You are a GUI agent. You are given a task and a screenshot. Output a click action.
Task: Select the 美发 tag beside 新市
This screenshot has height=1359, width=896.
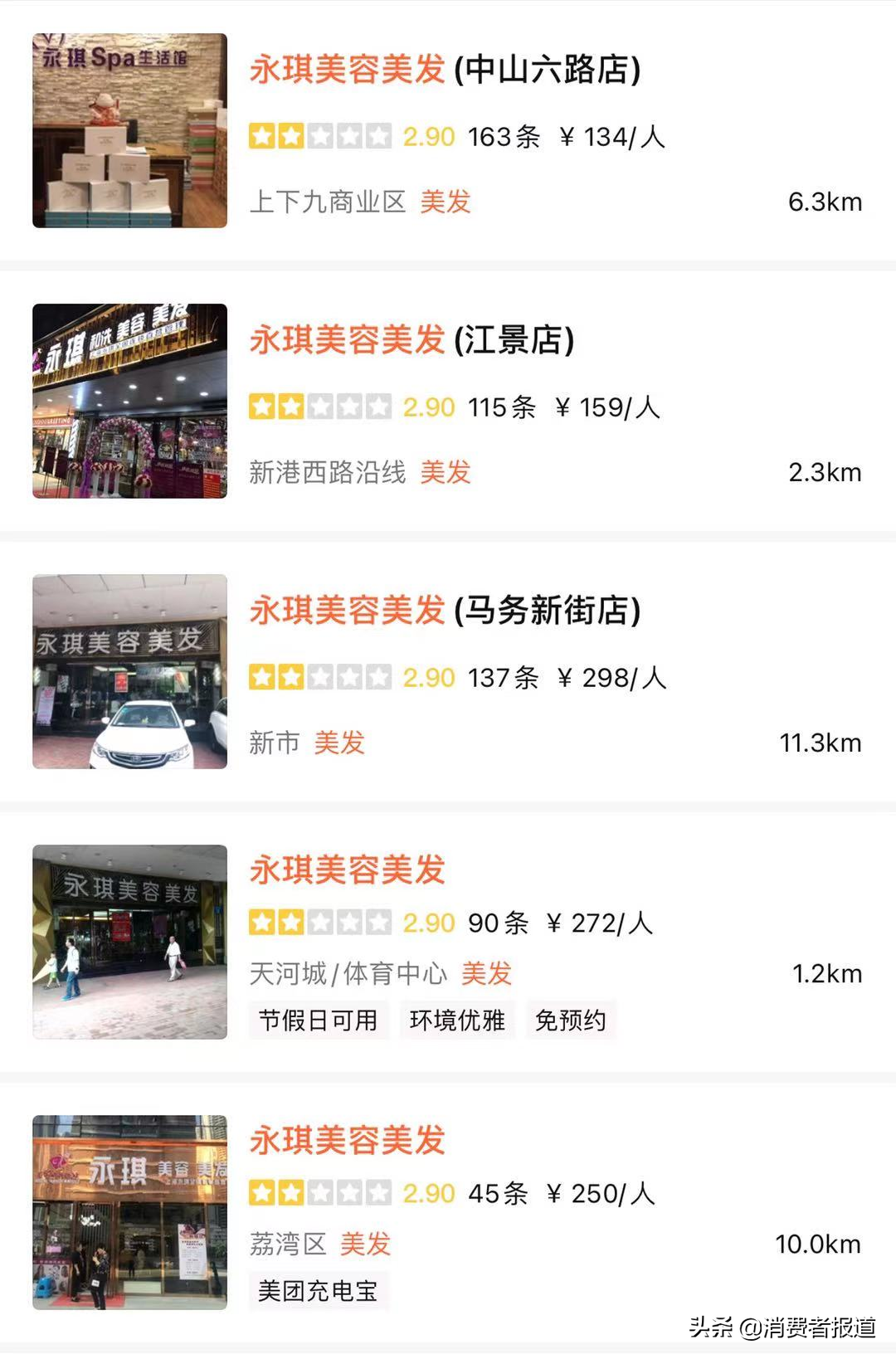[x=339, y=744]
